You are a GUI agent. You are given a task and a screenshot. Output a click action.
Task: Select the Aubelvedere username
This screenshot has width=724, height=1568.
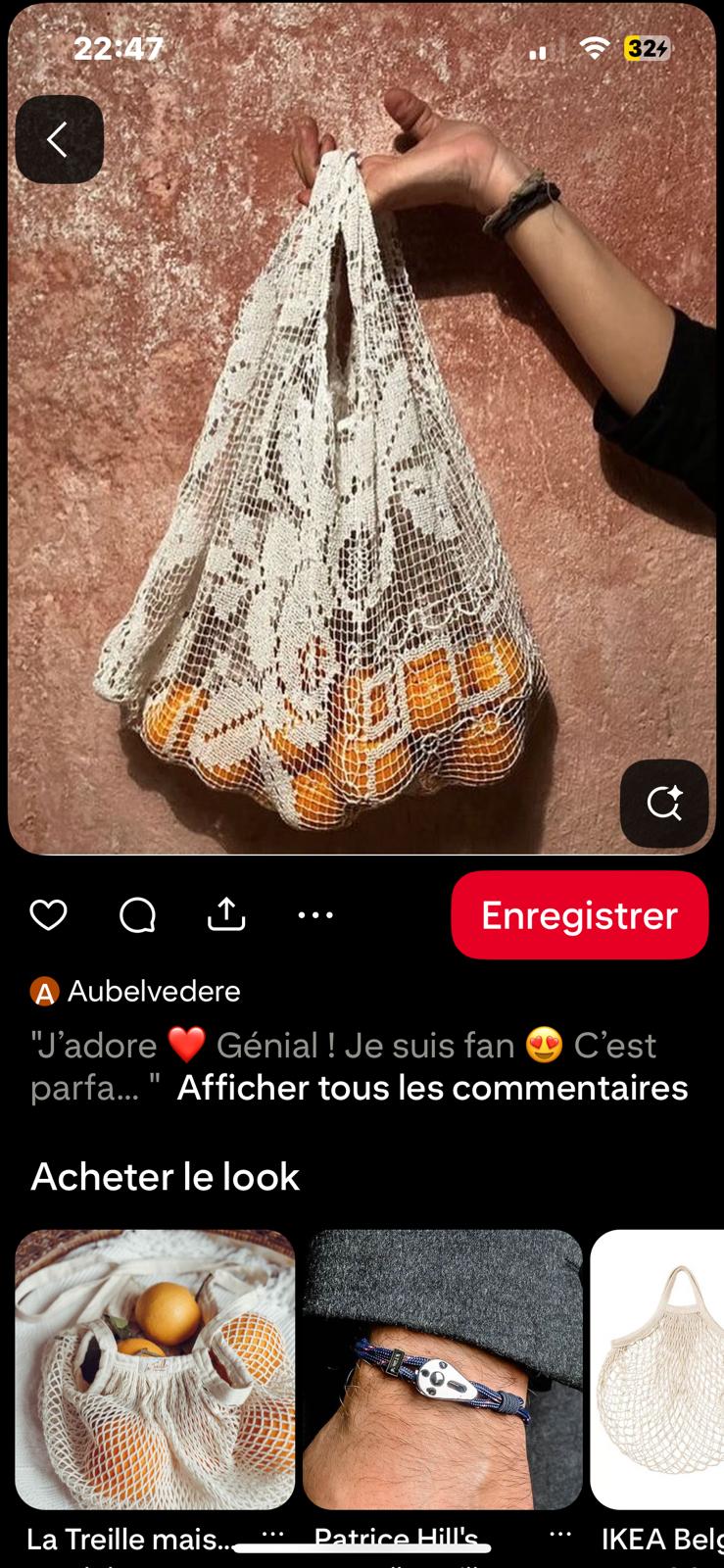click(152, 991)
